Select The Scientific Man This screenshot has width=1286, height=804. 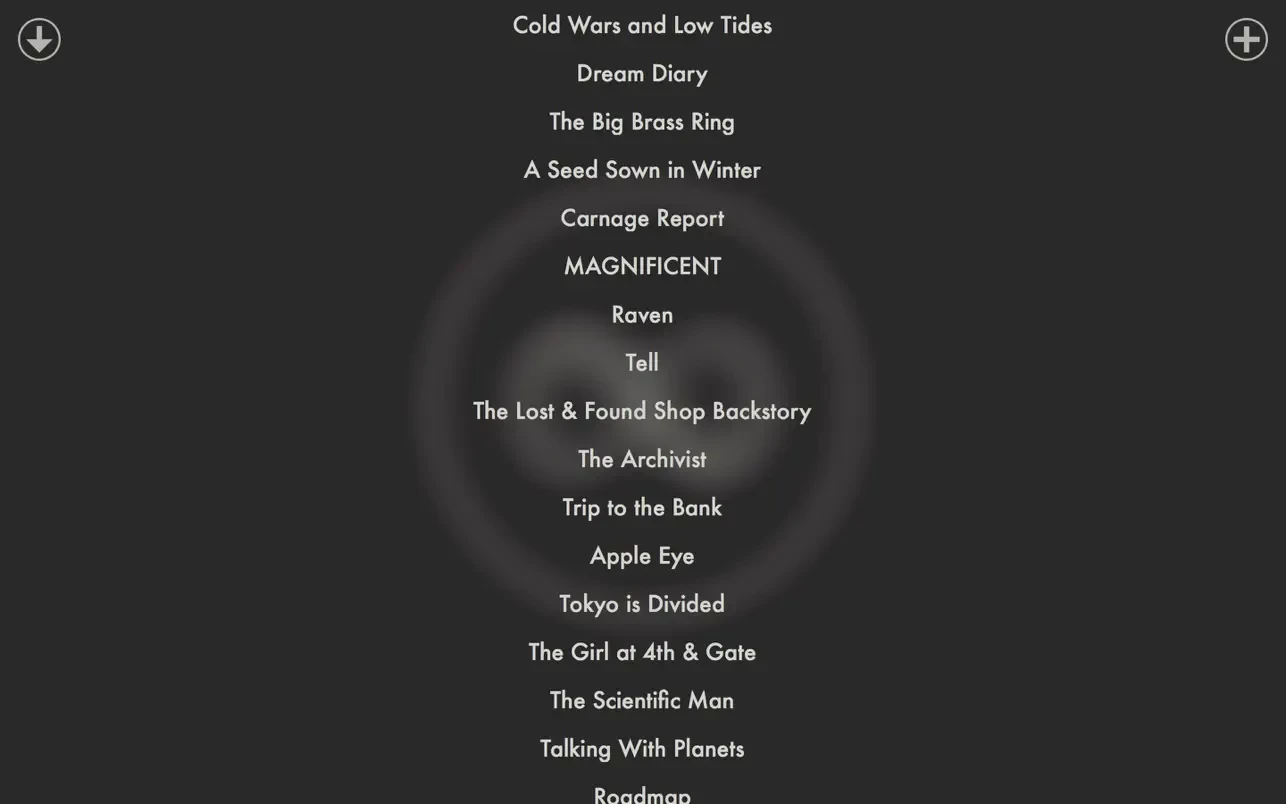click(x=642, y=700)
